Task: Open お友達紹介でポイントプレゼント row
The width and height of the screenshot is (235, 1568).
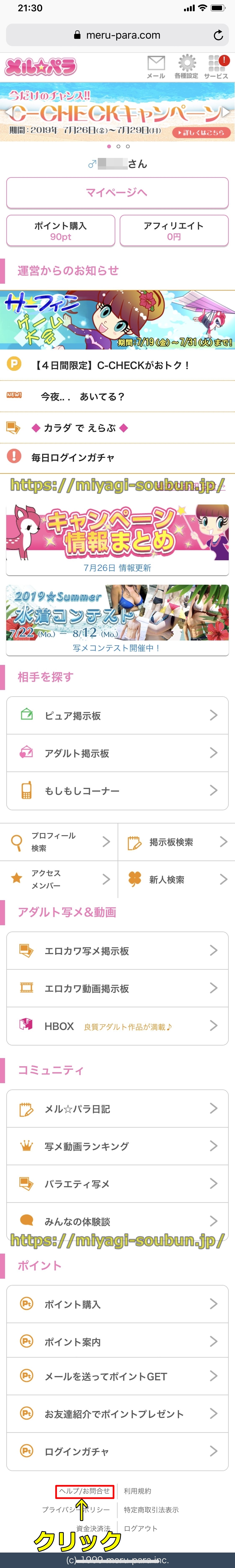Action: tap(117, 1413)
